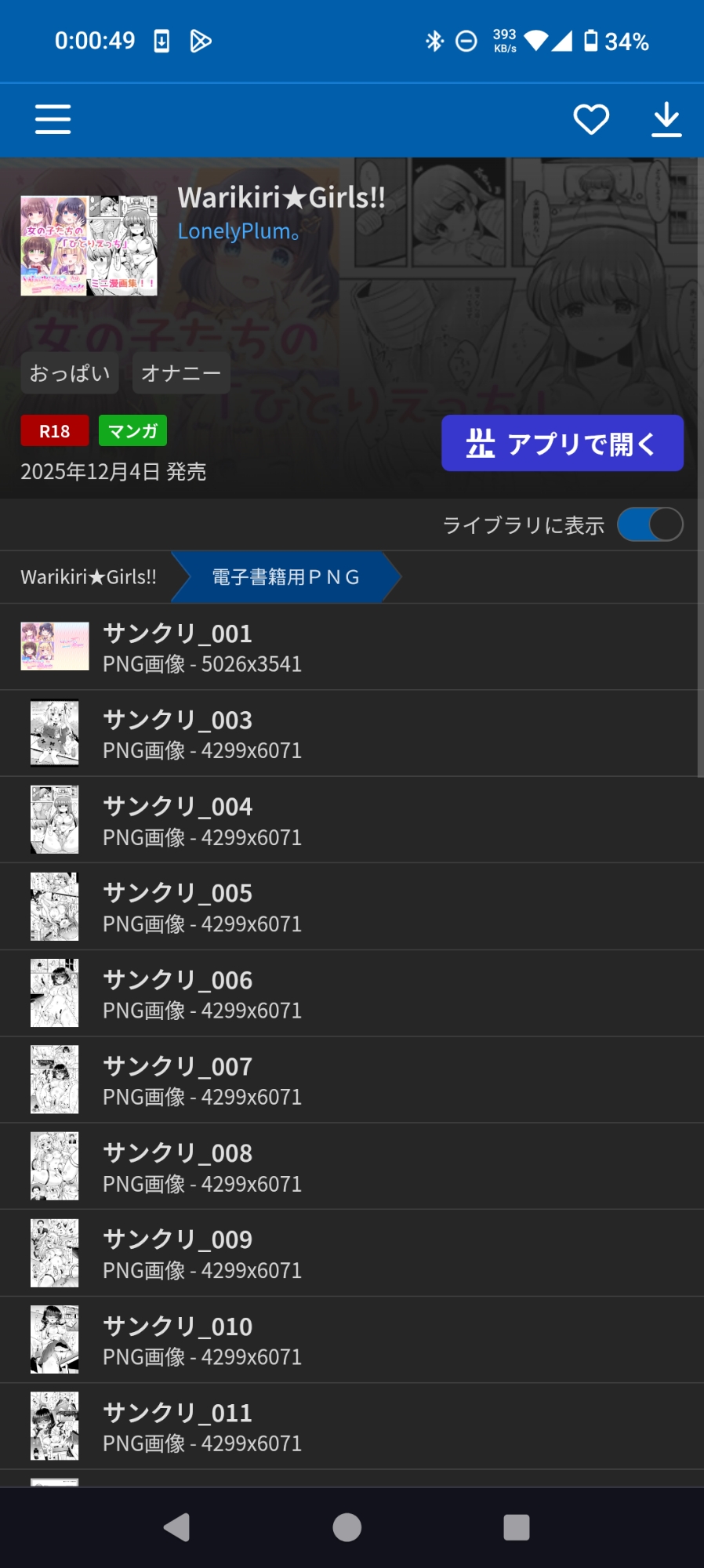Tap the work cover thumbnail
Image resolution: width=704 pixels, height=1568 pixels.
pos(89,245)
